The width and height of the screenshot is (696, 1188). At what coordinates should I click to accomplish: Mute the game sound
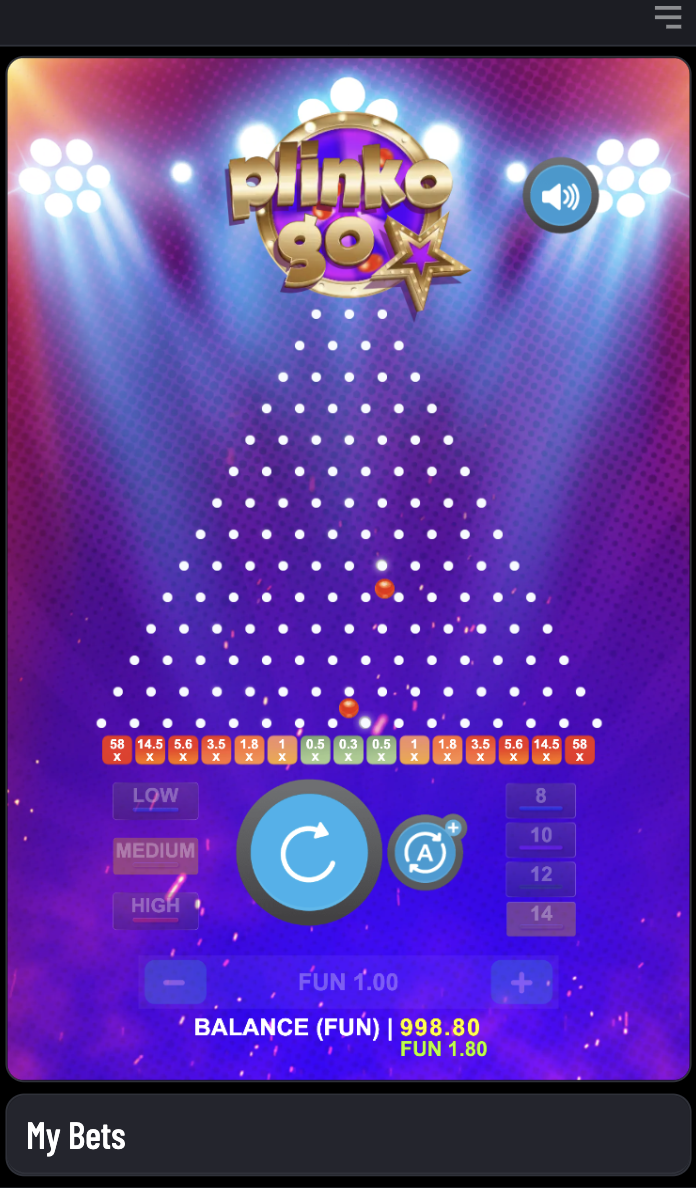[560, 196]
